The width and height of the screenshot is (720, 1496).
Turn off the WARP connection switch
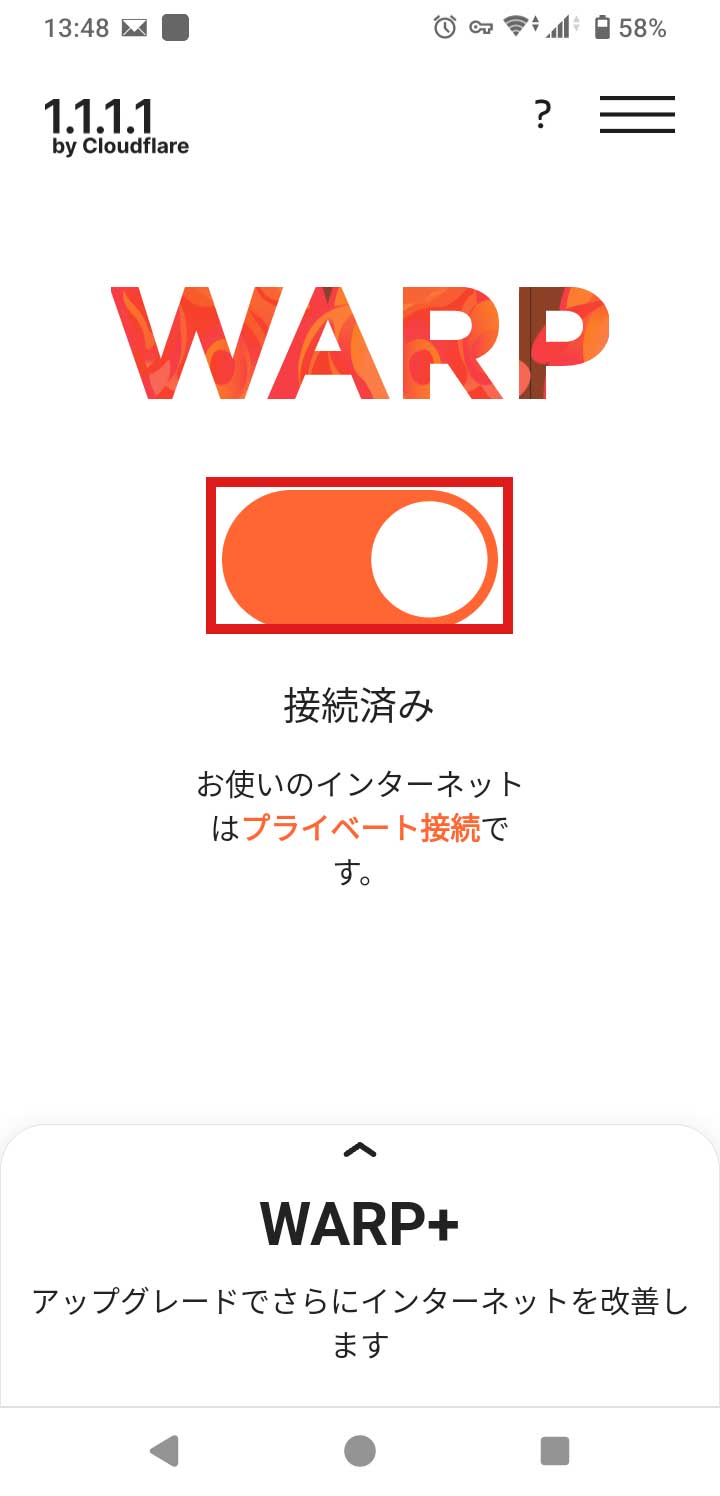[x=359, y=556]
